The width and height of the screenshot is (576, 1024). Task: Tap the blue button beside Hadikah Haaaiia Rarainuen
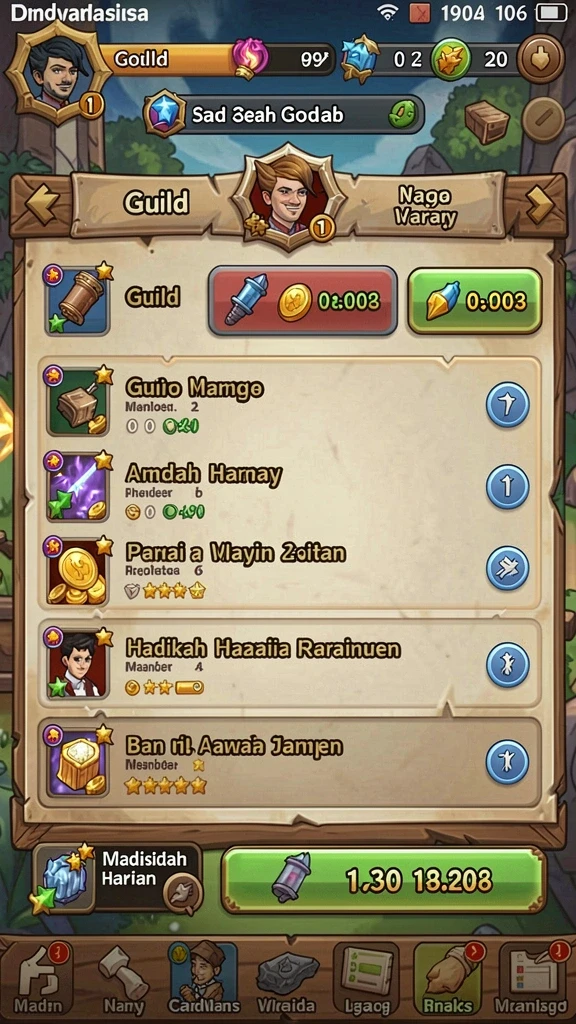(x=507, y=665)
